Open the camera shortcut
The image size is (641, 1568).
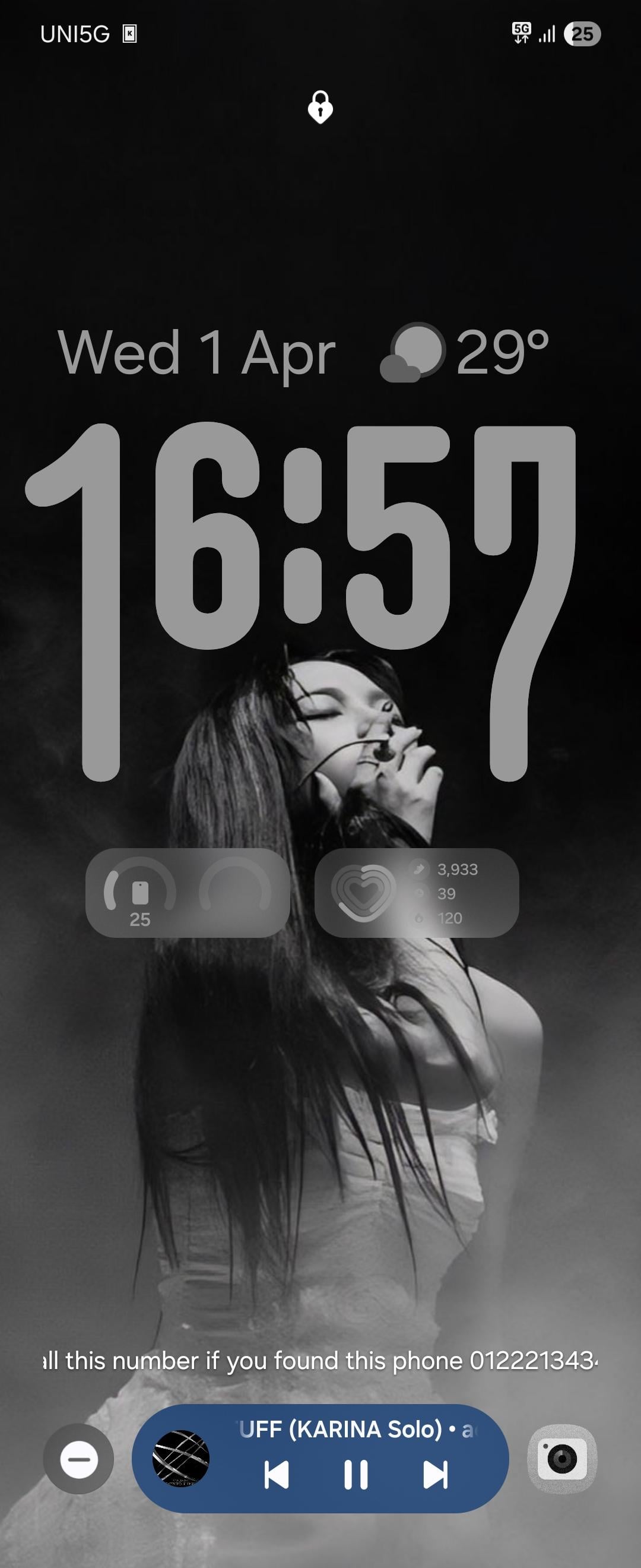pyautogui.click(x=562, y=1459)
